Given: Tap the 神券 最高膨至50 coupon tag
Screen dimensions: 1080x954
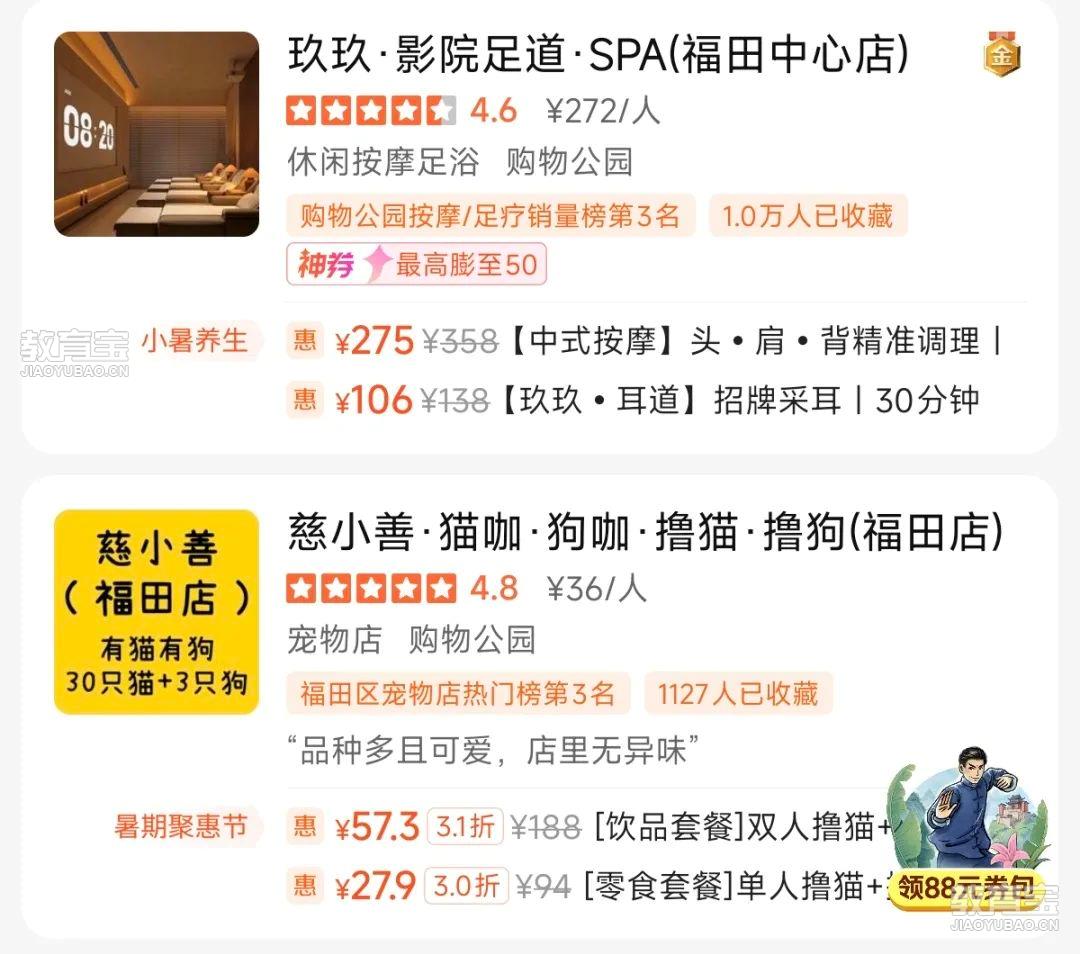Looking at the screenshot, I should (x=416, y=265).
